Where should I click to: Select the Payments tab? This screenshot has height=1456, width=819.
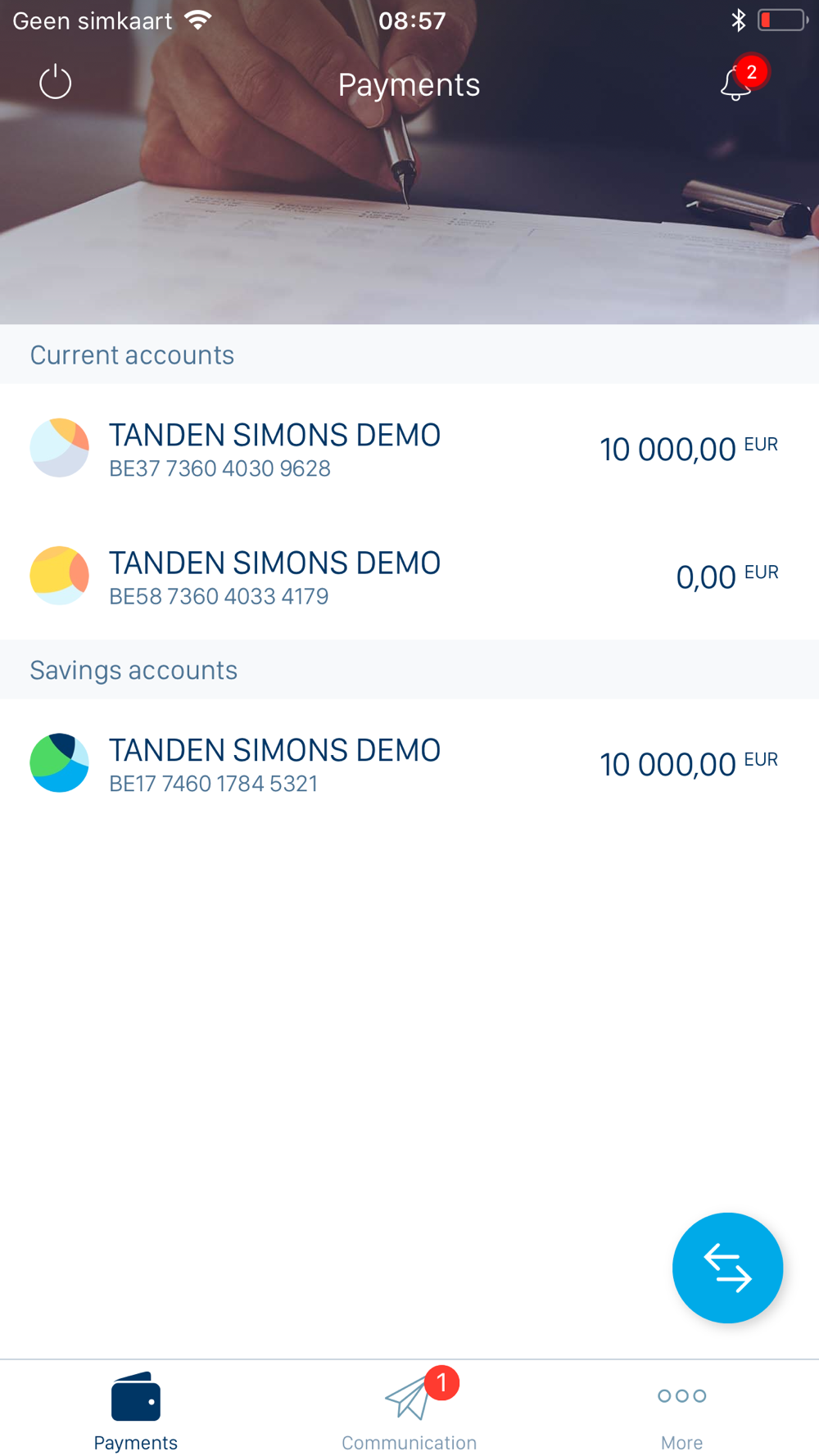click(136, 1410)
